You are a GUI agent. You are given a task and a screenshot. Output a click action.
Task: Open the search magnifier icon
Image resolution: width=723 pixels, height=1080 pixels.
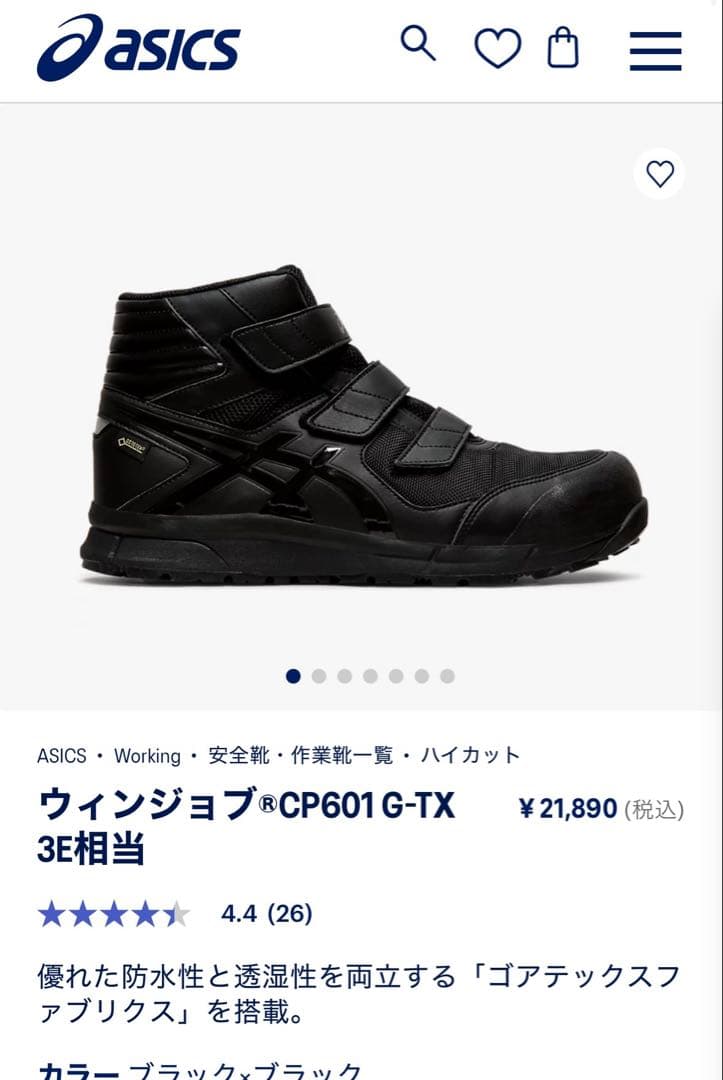(418, 44)
